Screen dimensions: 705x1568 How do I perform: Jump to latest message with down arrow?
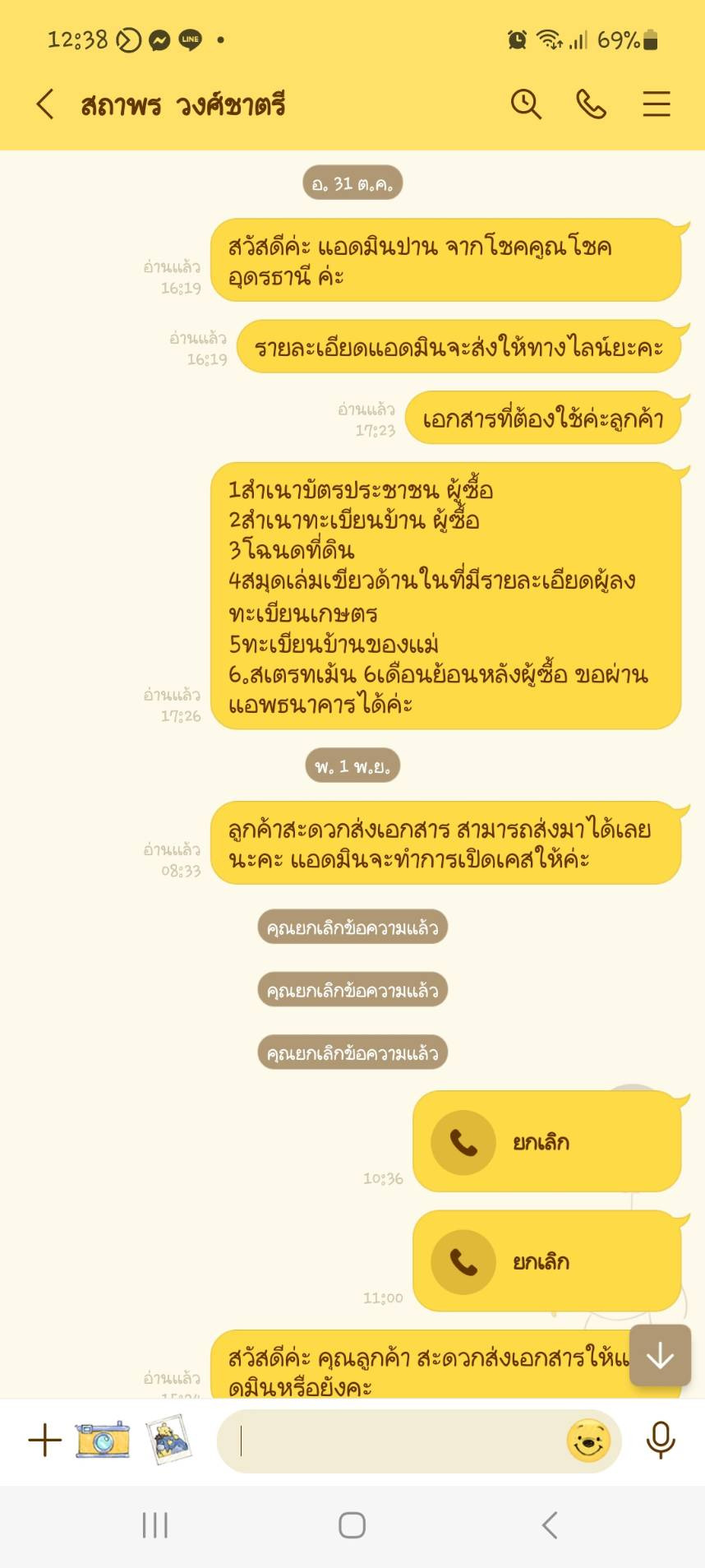coord(660,1356)
